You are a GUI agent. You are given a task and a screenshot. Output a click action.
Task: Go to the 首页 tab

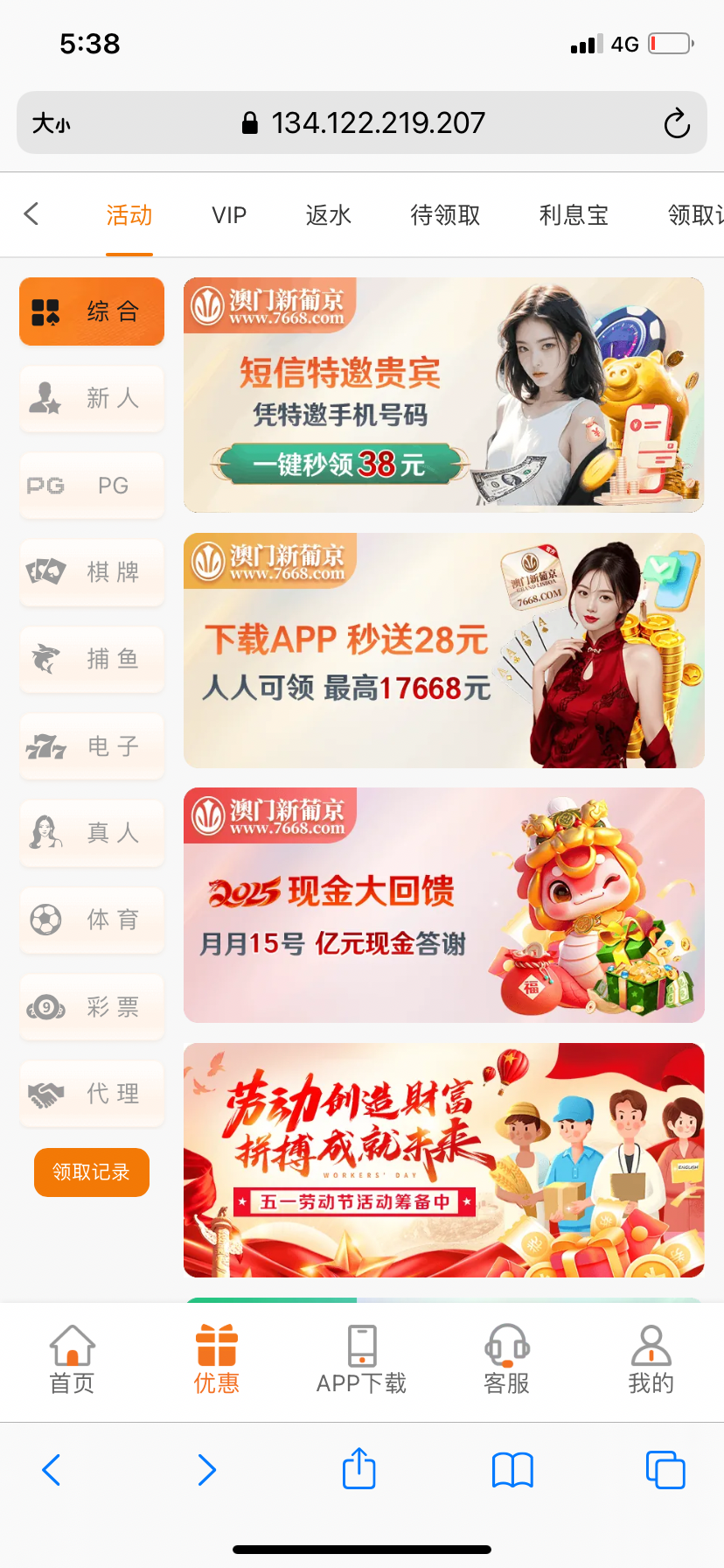(x=72, y=1359)
